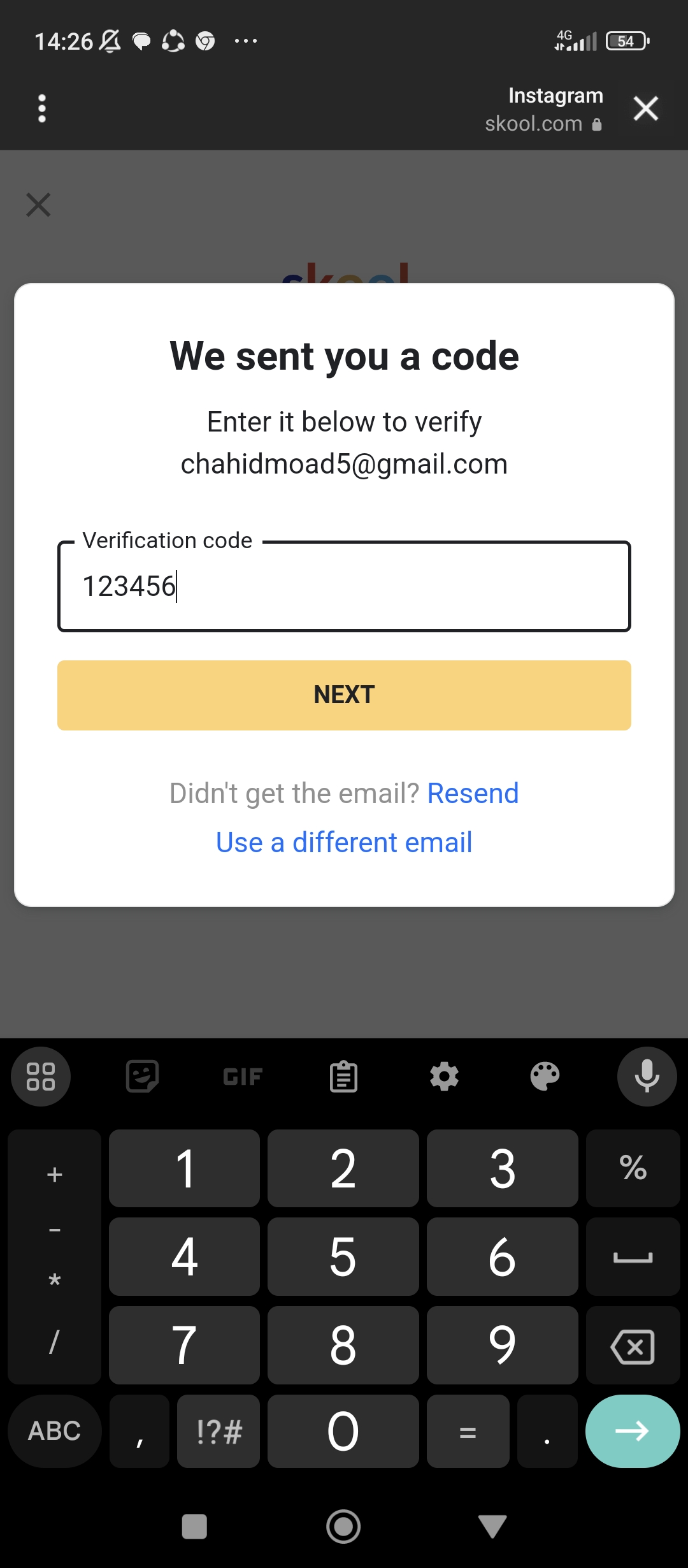Tap the keyboard's enter arrow key
The image size is (688, 1568).
pyautogui.click(x=633, y=1431)
